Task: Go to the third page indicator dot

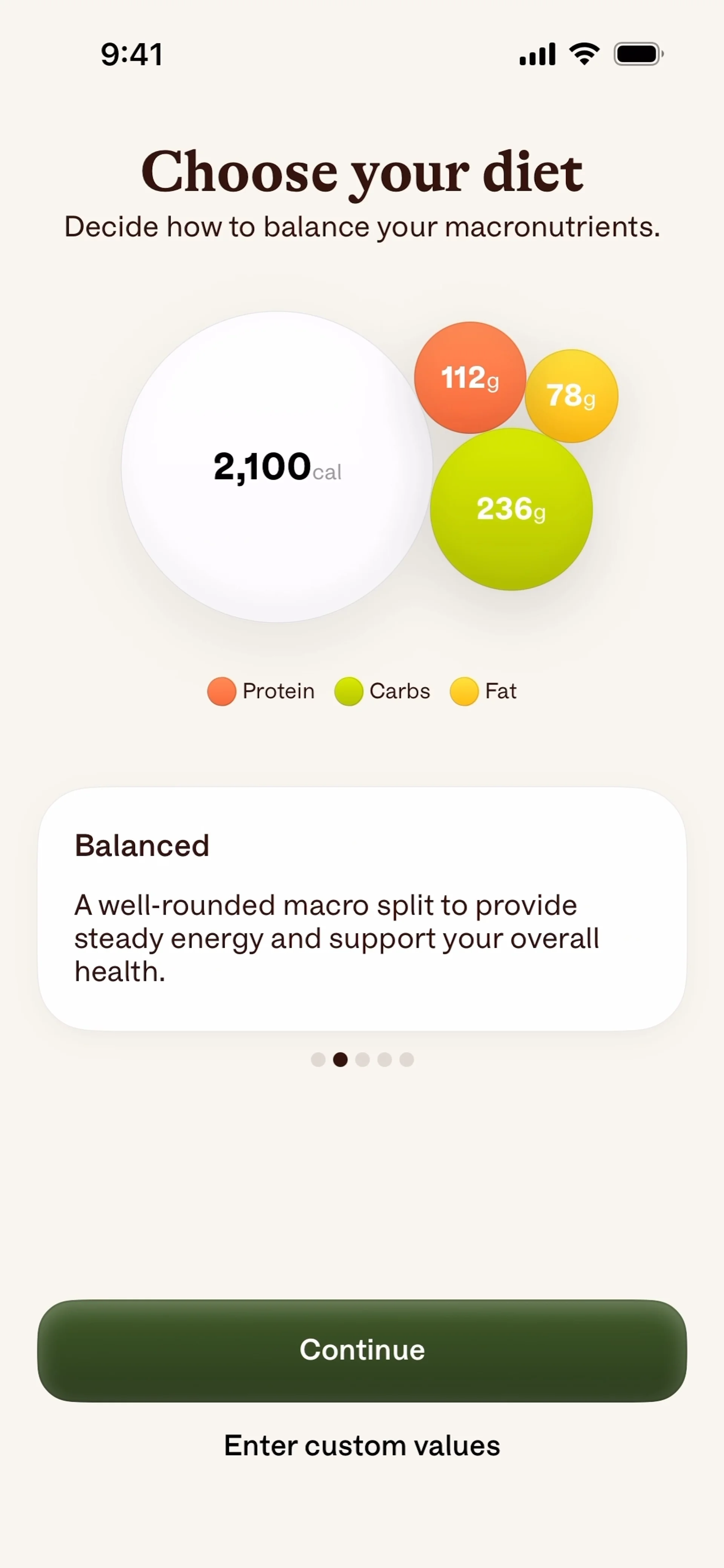Action: 362,1060
